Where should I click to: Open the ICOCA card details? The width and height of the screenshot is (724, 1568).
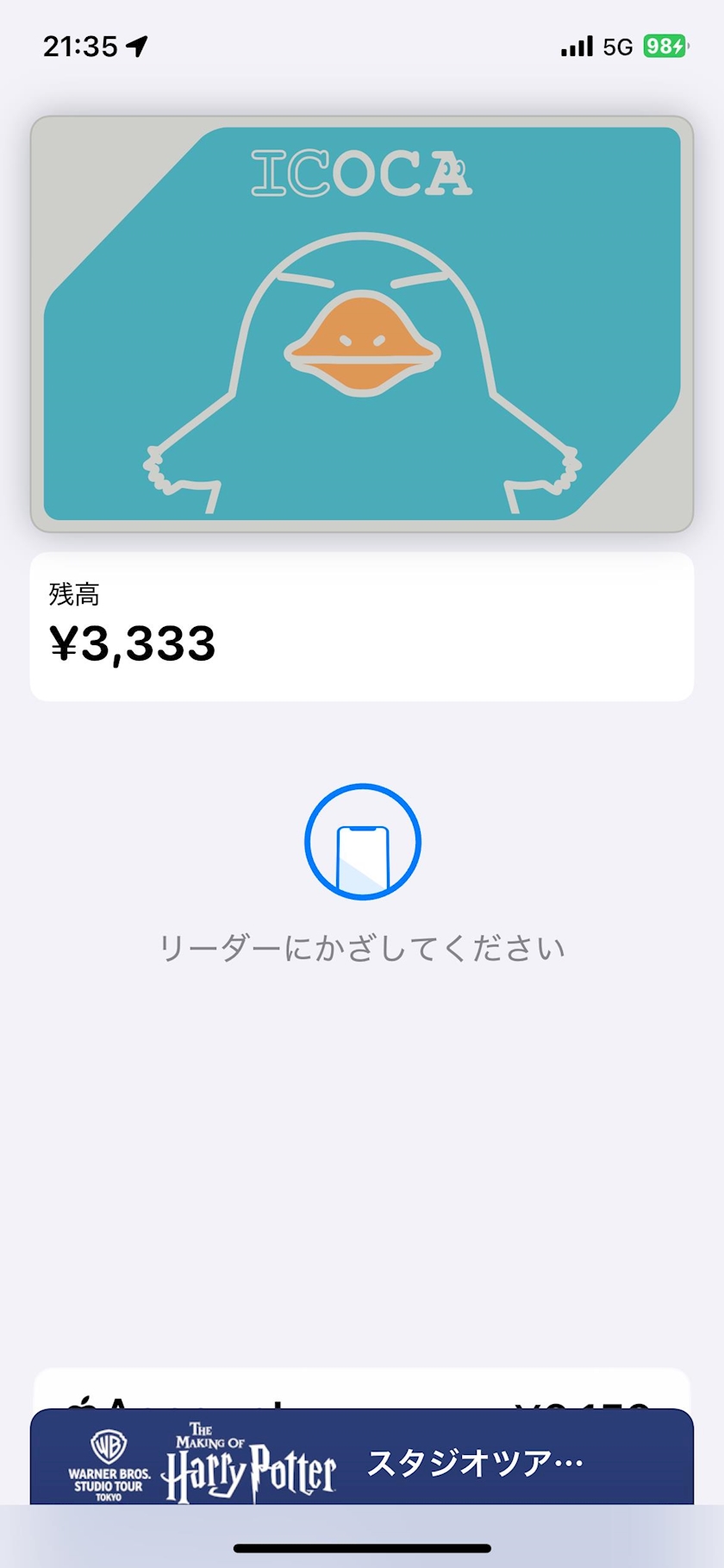362,323
